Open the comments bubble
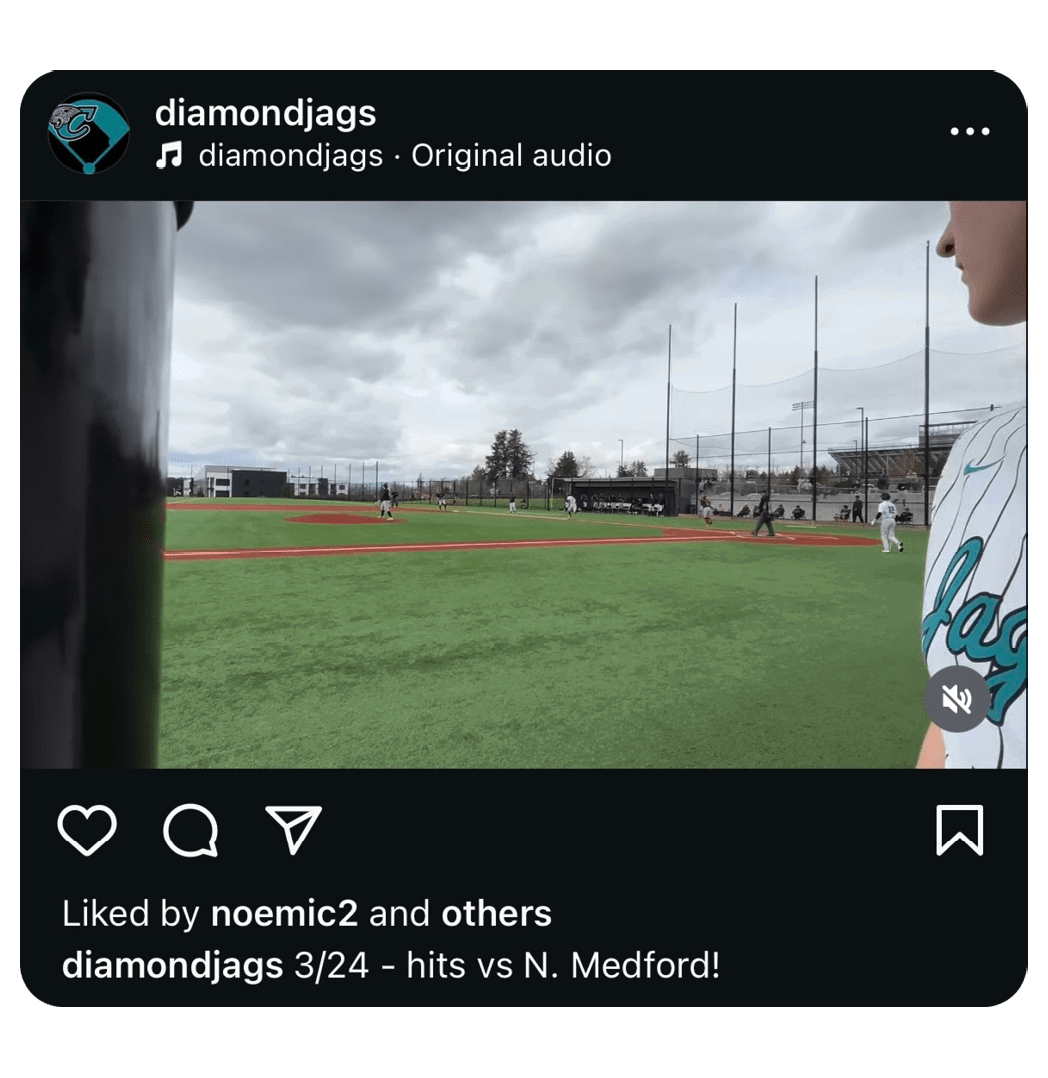Image resolution: width=1048 pixels, height=1078 pixels. [x=191, y=830]
